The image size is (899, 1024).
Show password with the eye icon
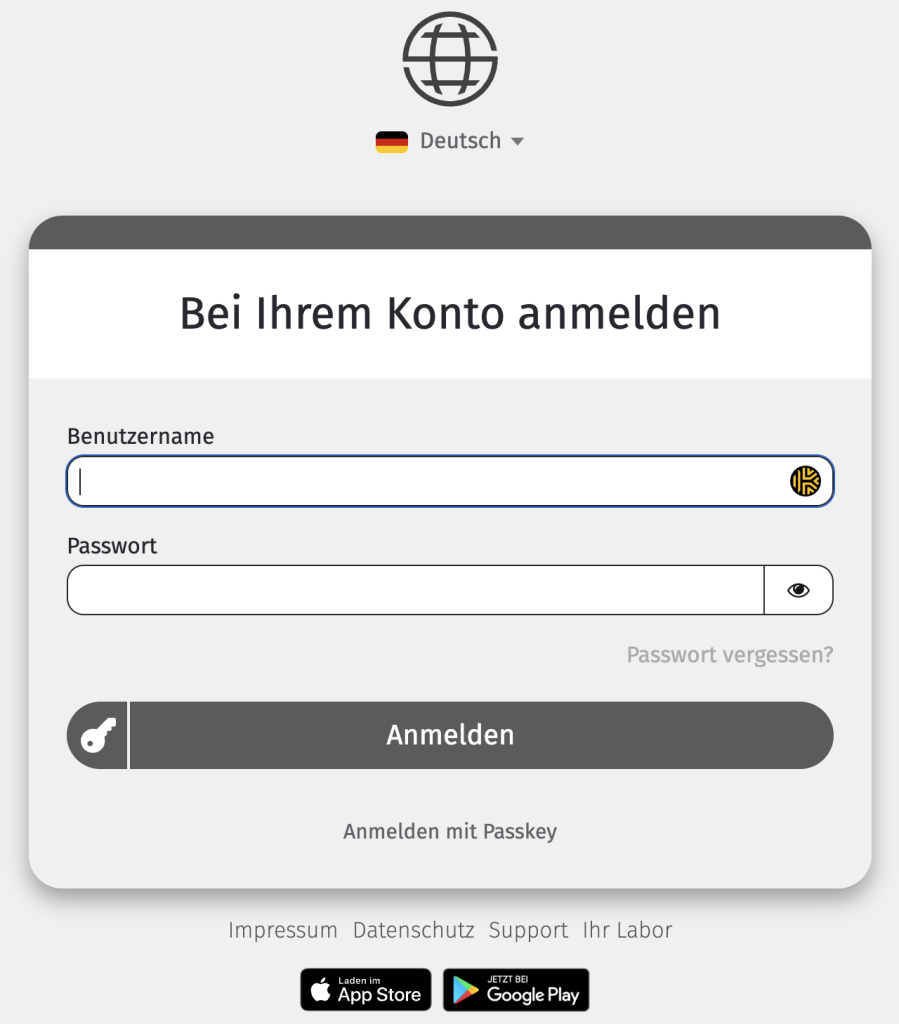798,590
